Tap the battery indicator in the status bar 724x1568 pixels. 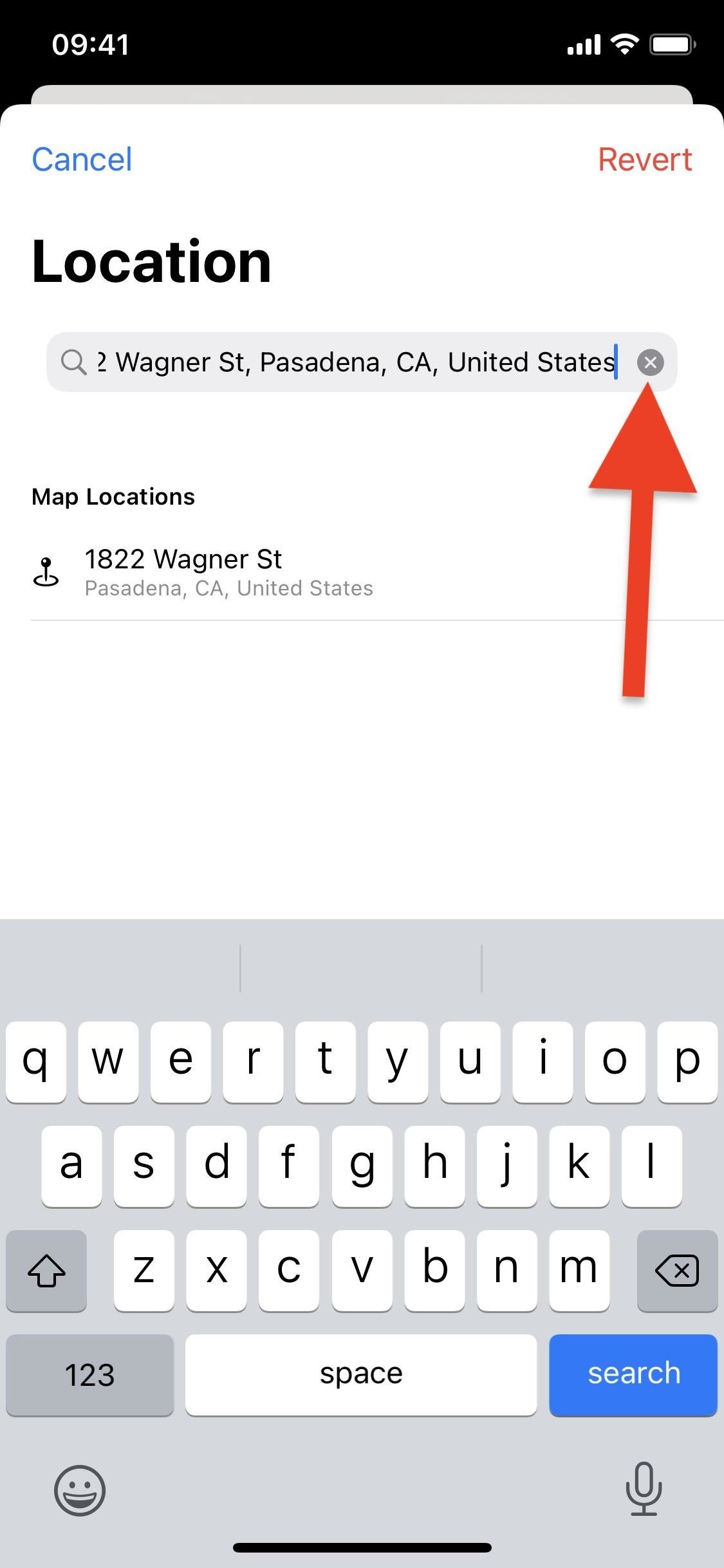pyautogui.click(x=671, y=42)
